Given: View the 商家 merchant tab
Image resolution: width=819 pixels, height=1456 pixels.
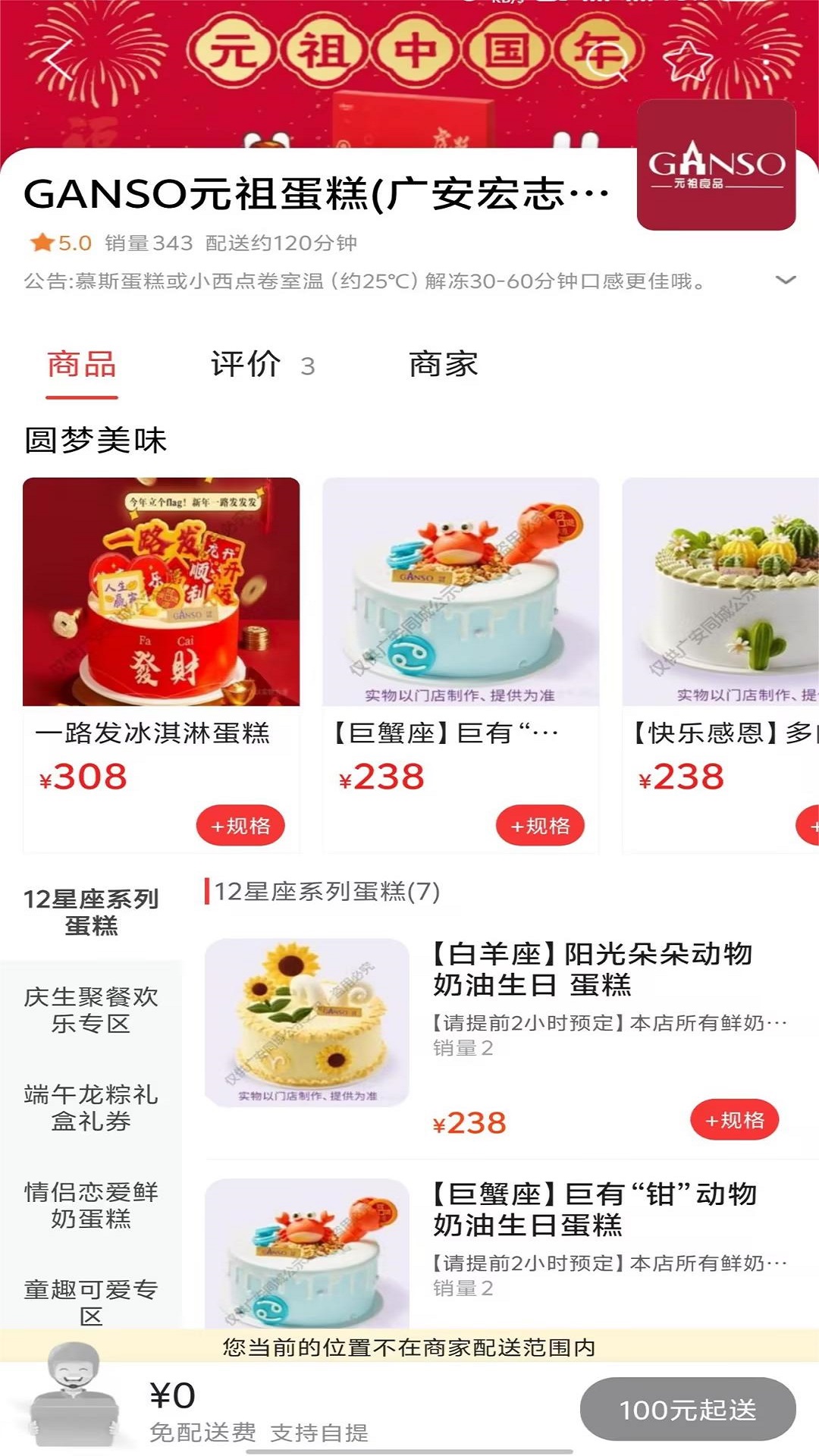Looking at the screenshot, I should tap(444, 365).
